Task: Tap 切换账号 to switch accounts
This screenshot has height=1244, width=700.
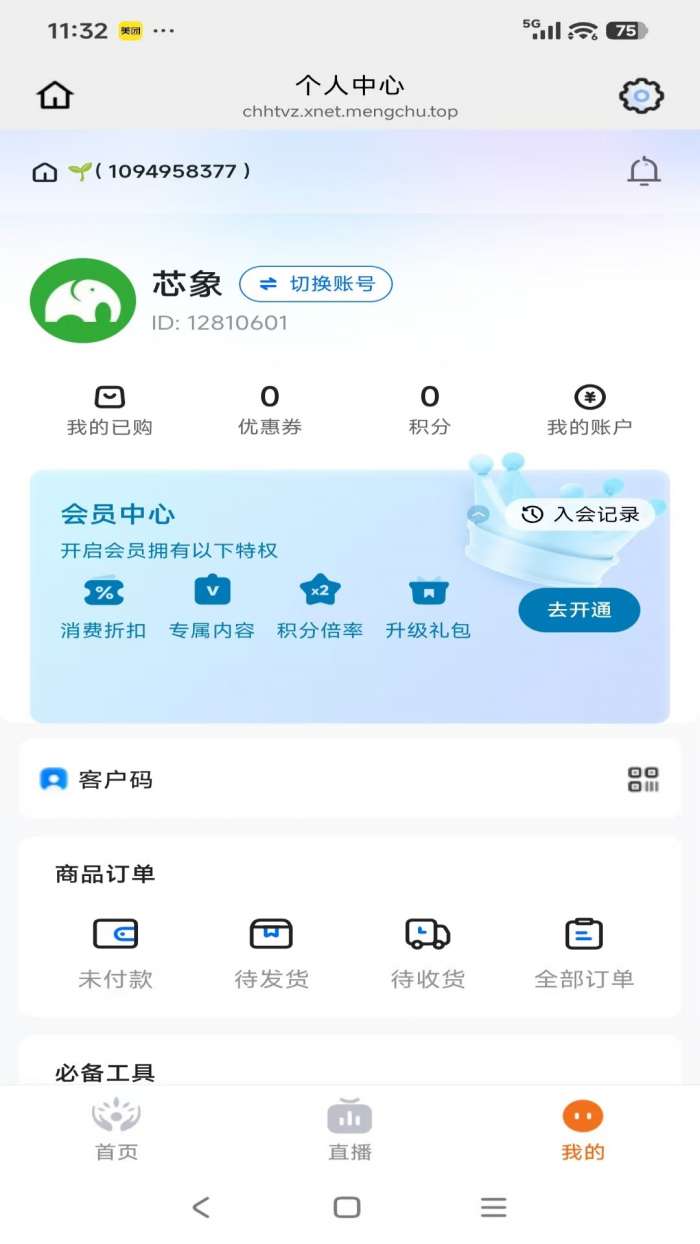Action: [x=316, y=284]
